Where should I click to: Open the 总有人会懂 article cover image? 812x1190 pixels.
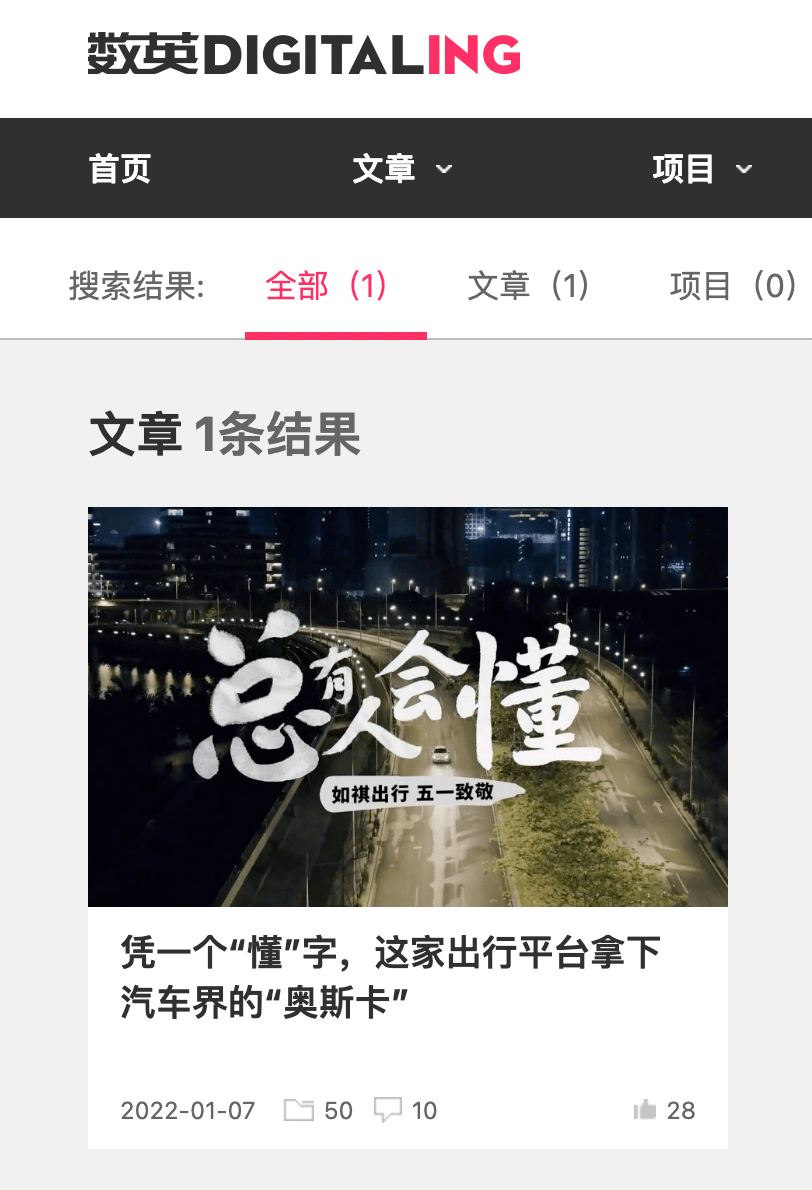pos(407,706)
